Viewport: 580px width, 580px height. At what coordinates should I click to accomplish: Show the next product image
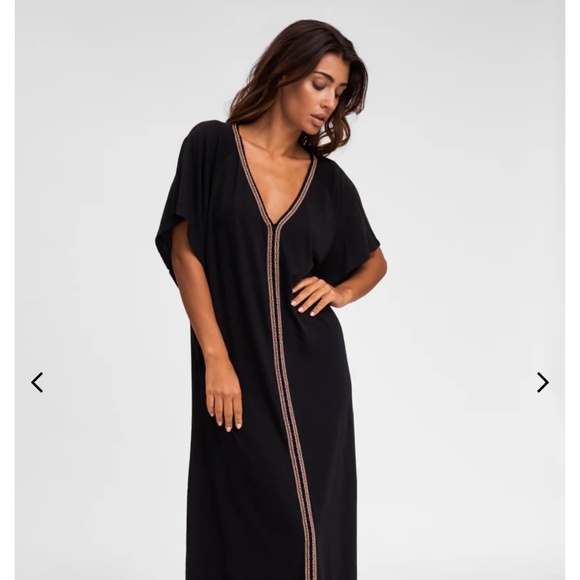point(543,382)
